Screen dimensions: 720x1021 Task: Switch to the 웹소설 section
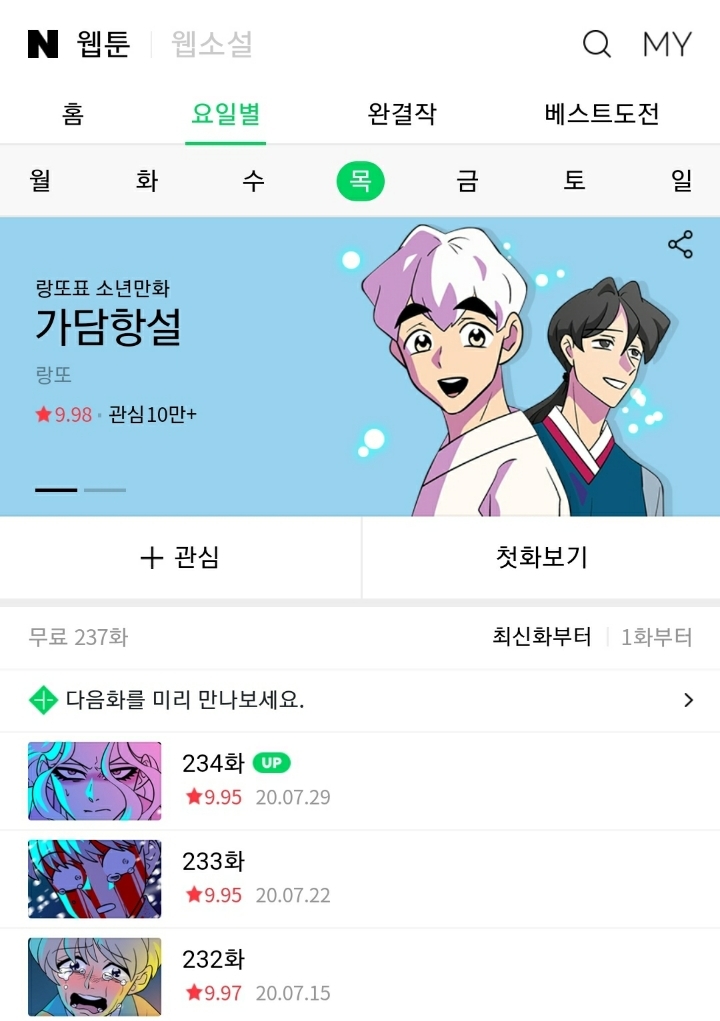[212, 44]
